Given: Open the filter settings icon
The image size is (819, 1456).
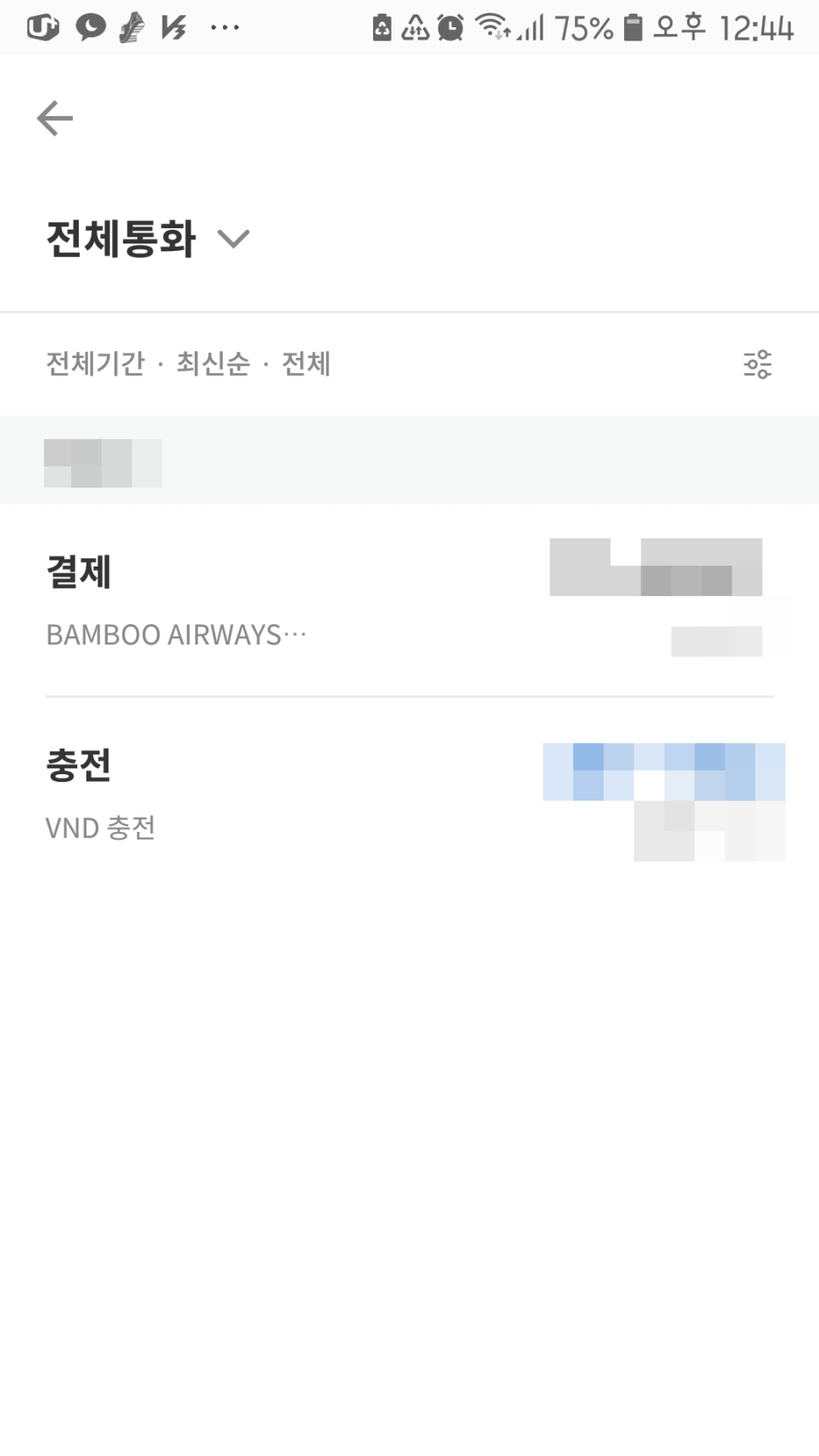Looking at the screenshot, I should tap(757, 364).
